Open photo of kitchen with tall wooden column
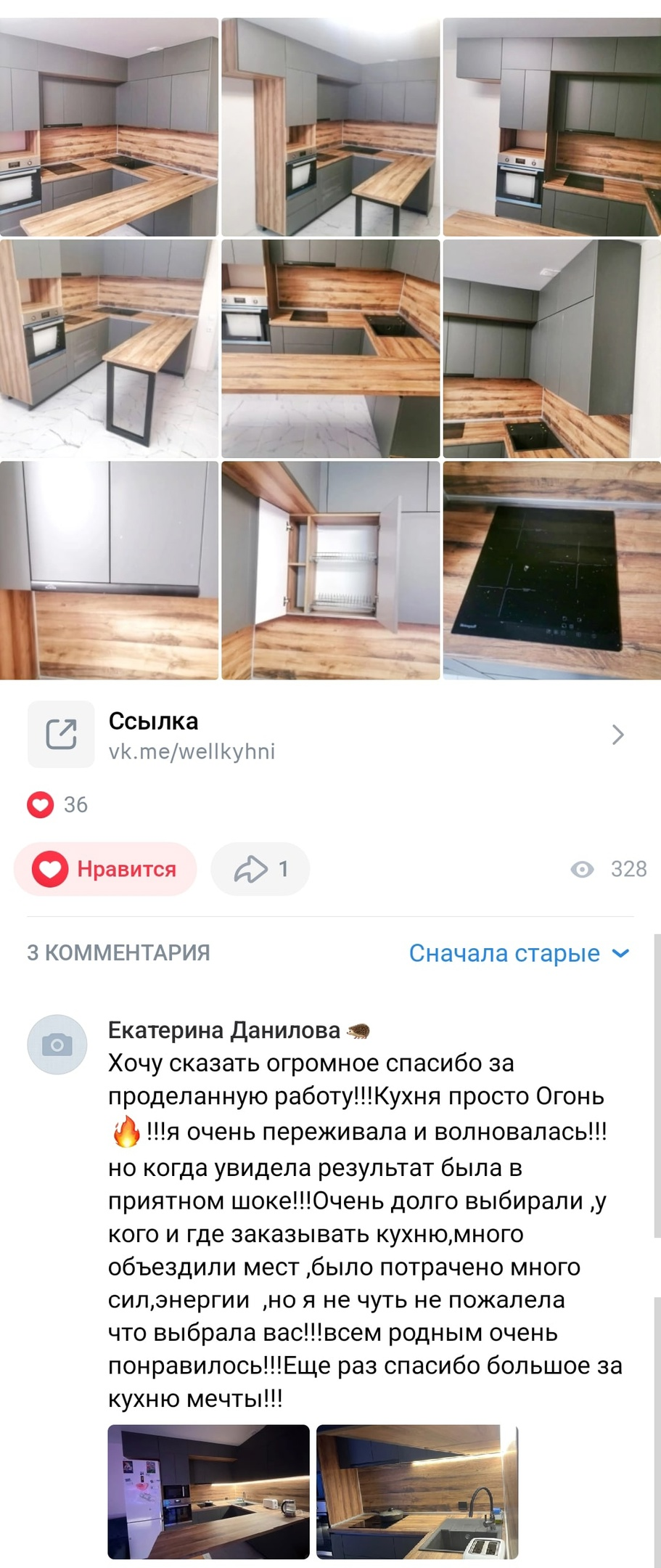This screenshot has height=1568, width=661. (330, 127)
